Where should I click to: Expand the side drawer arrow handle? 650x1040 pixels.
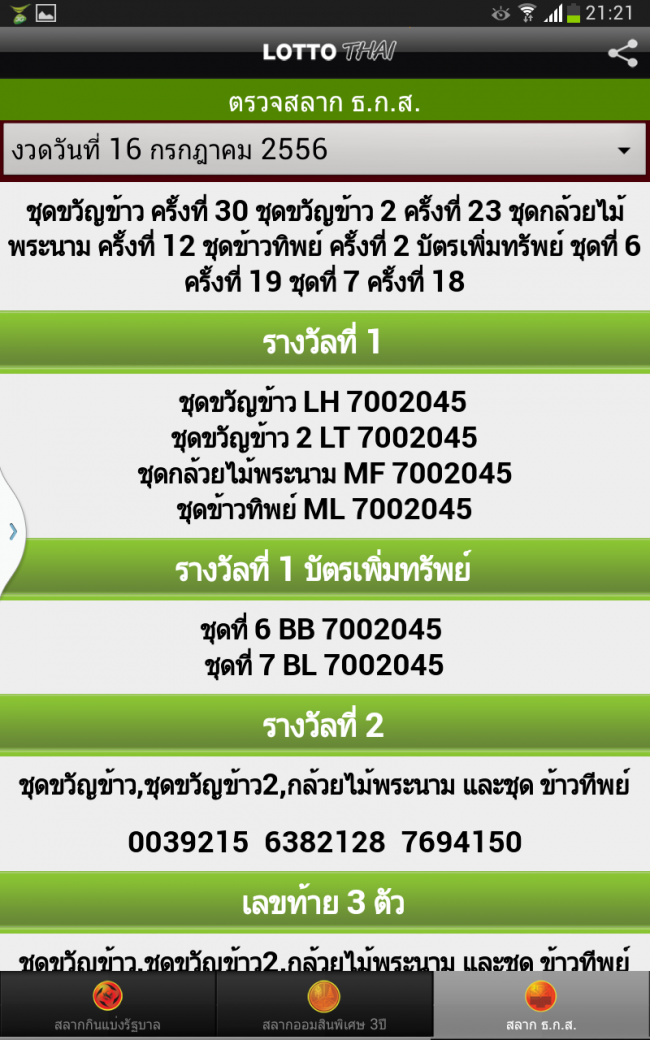tap(12, 531)
